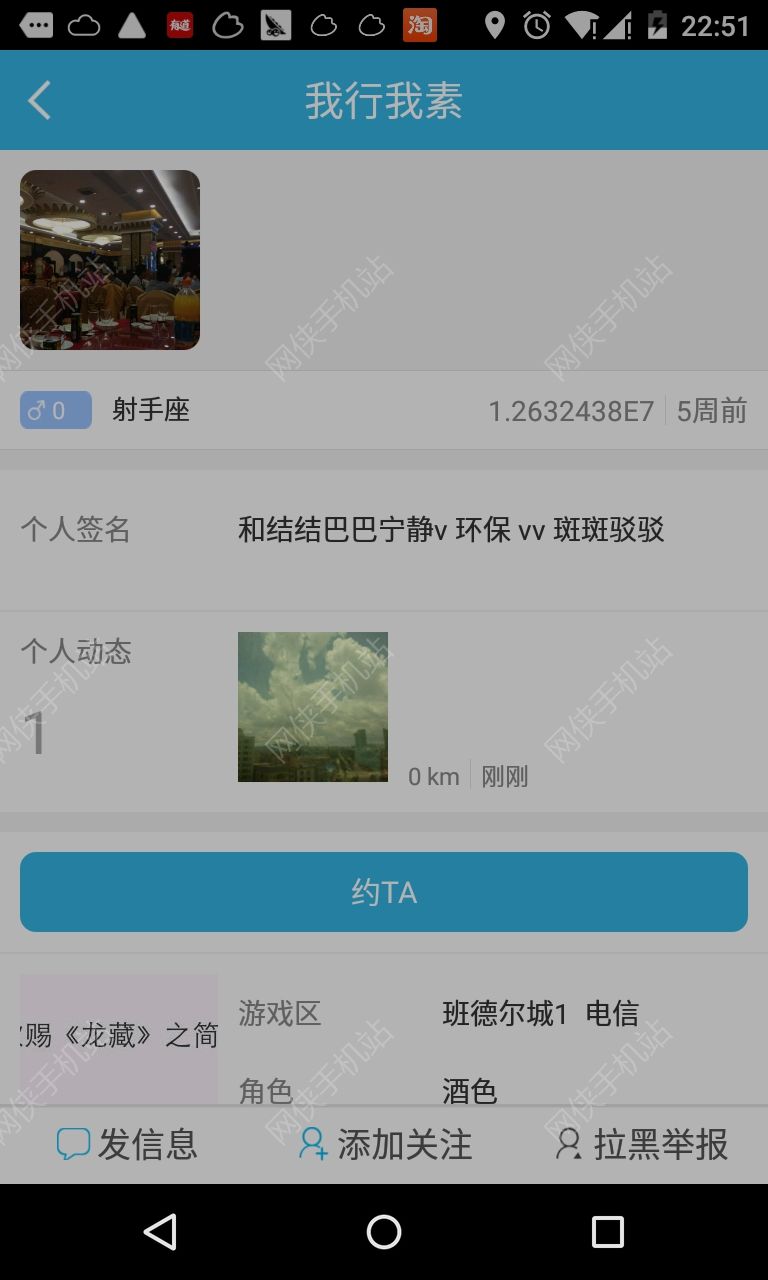Image resolution: width=768 pixels, height=1280 pixels.
Task: Tap the system home button
Action: 384,1232
